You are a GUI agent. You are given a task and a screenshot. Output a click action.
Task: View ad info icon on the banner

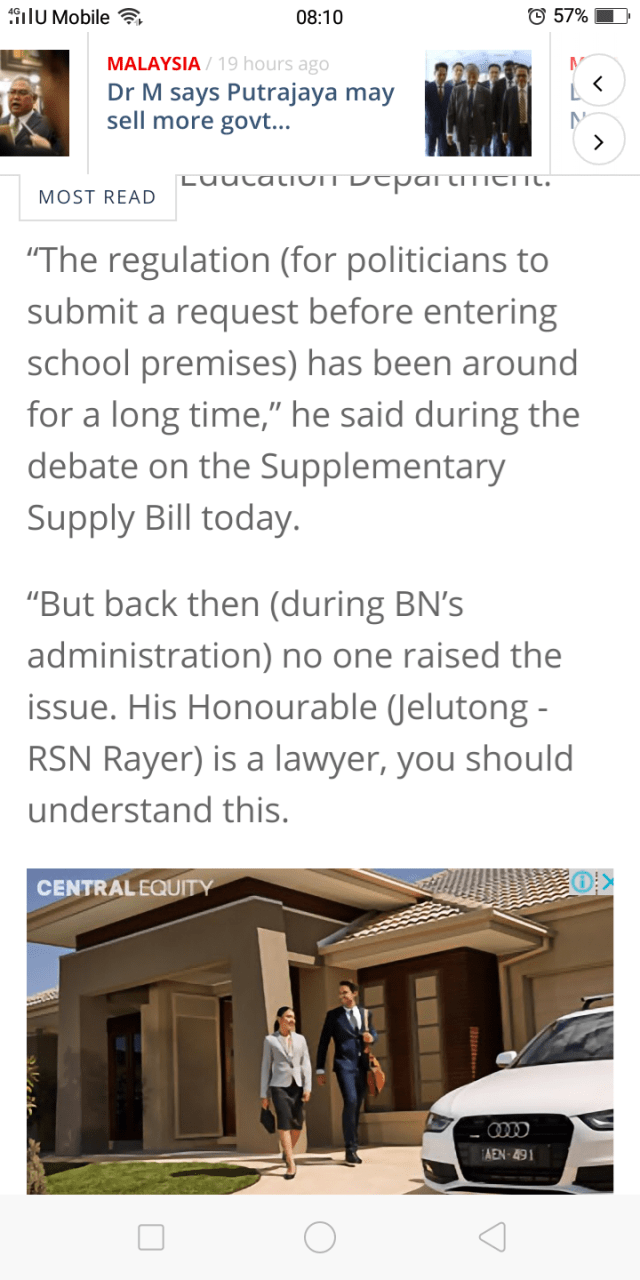(583, 882)
